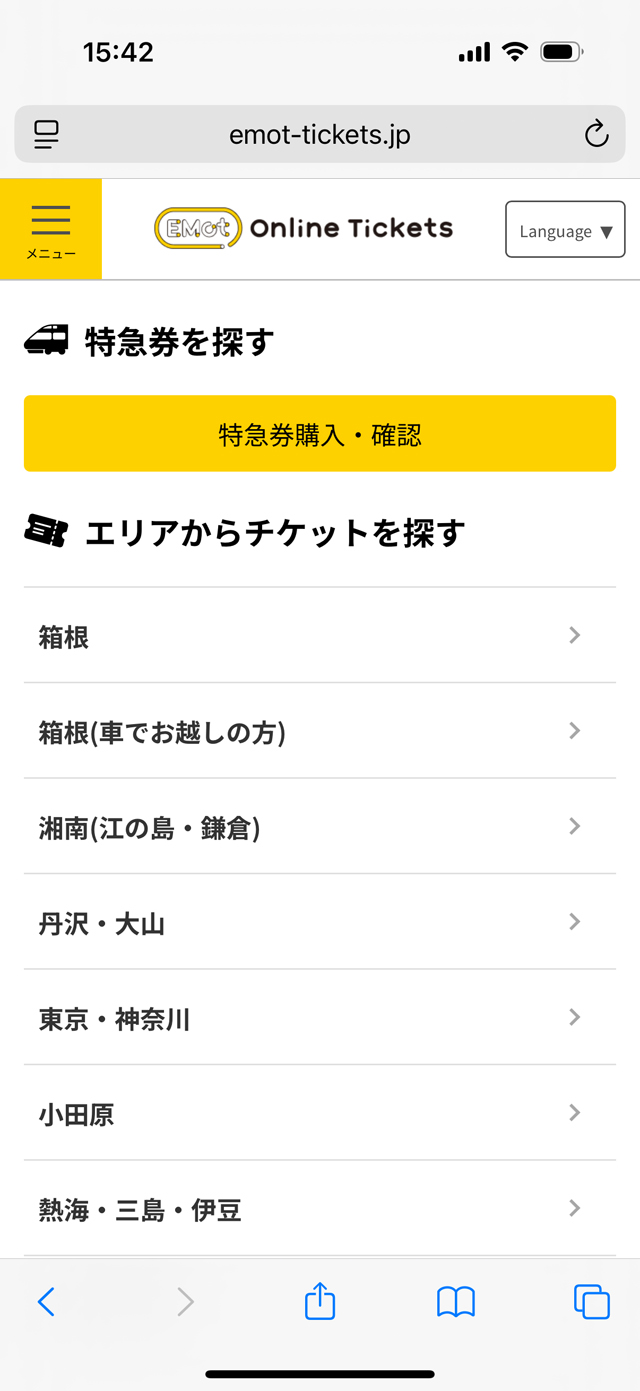Reload the page in Safari

596,134
